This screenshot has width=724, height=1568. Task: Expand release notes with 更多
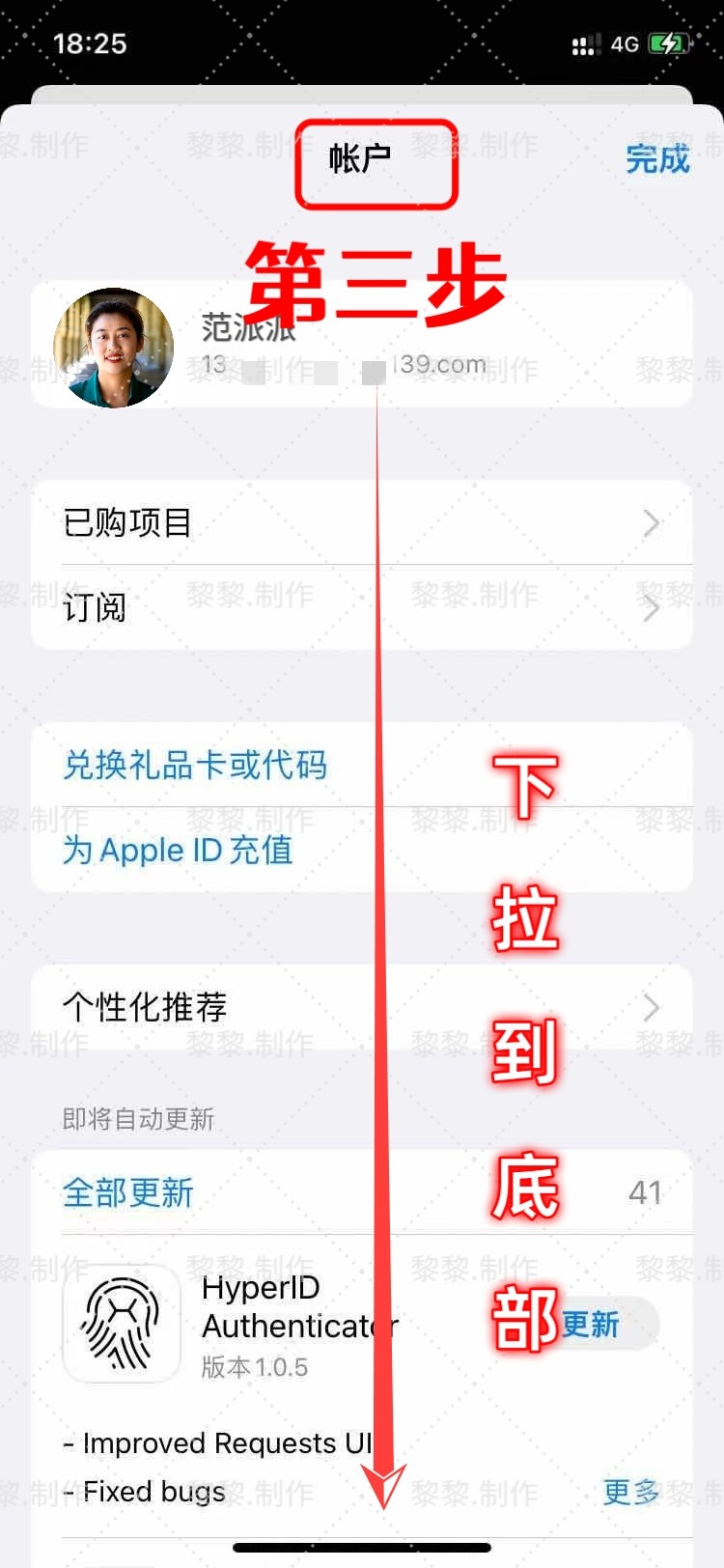630,1492
